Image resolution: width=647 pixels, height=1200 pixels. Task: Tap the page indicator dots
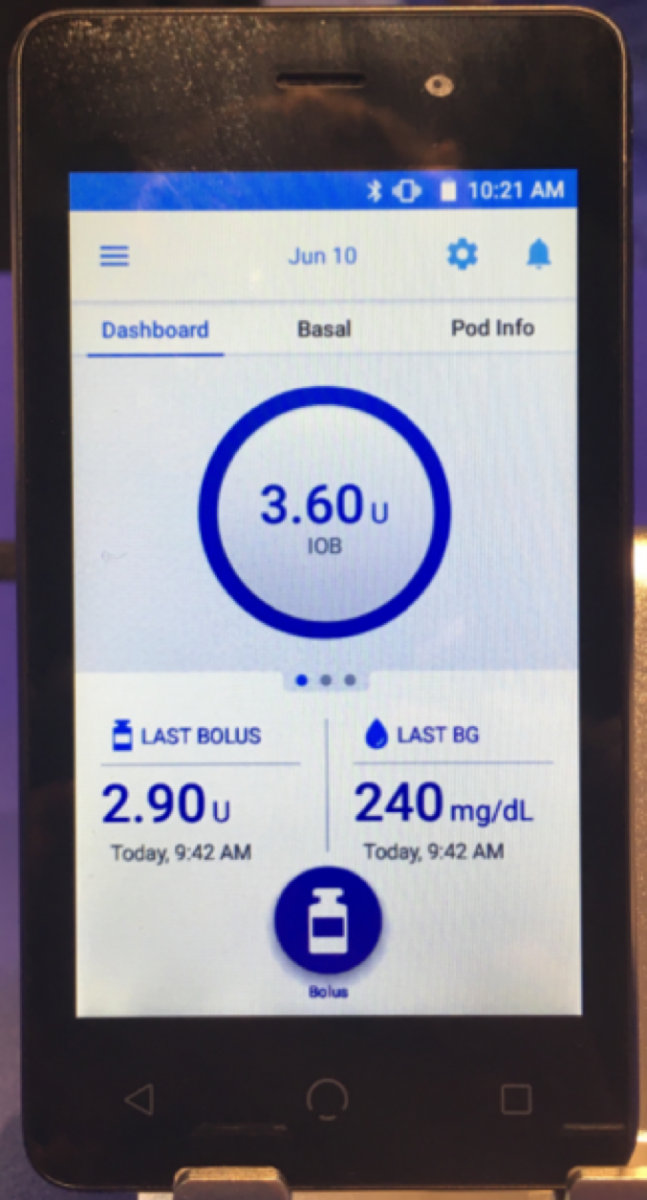pyautogui.click(x=326, y=680)
